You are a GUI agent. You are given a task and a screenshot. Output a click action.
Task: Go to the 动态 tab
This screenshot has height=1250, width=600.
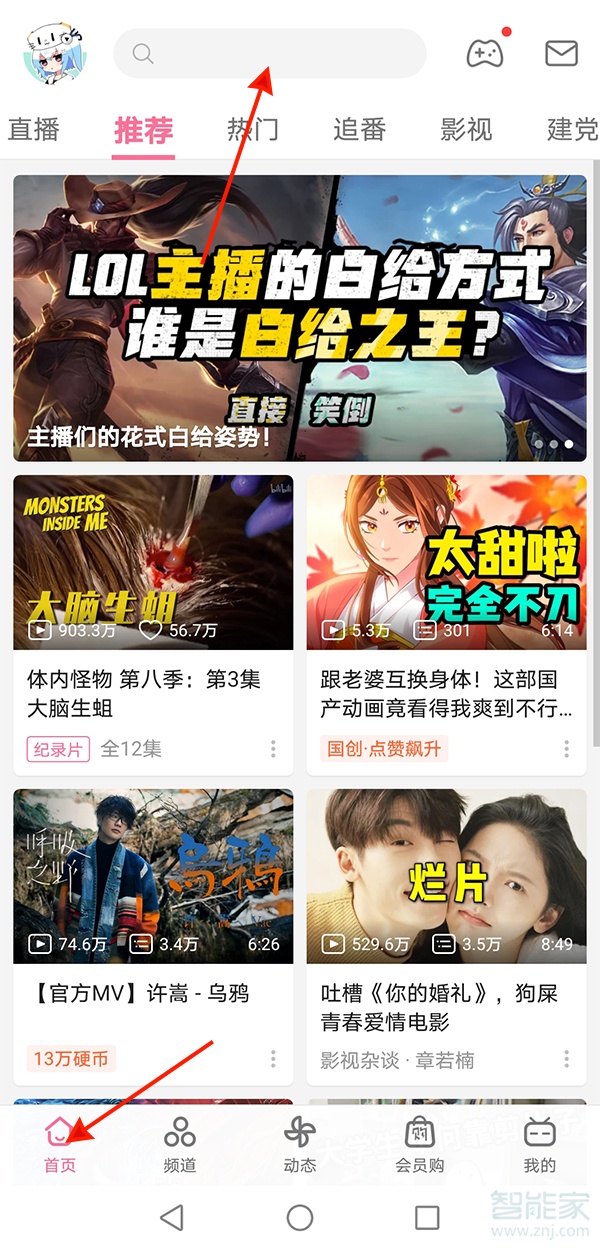point(300,1145)
